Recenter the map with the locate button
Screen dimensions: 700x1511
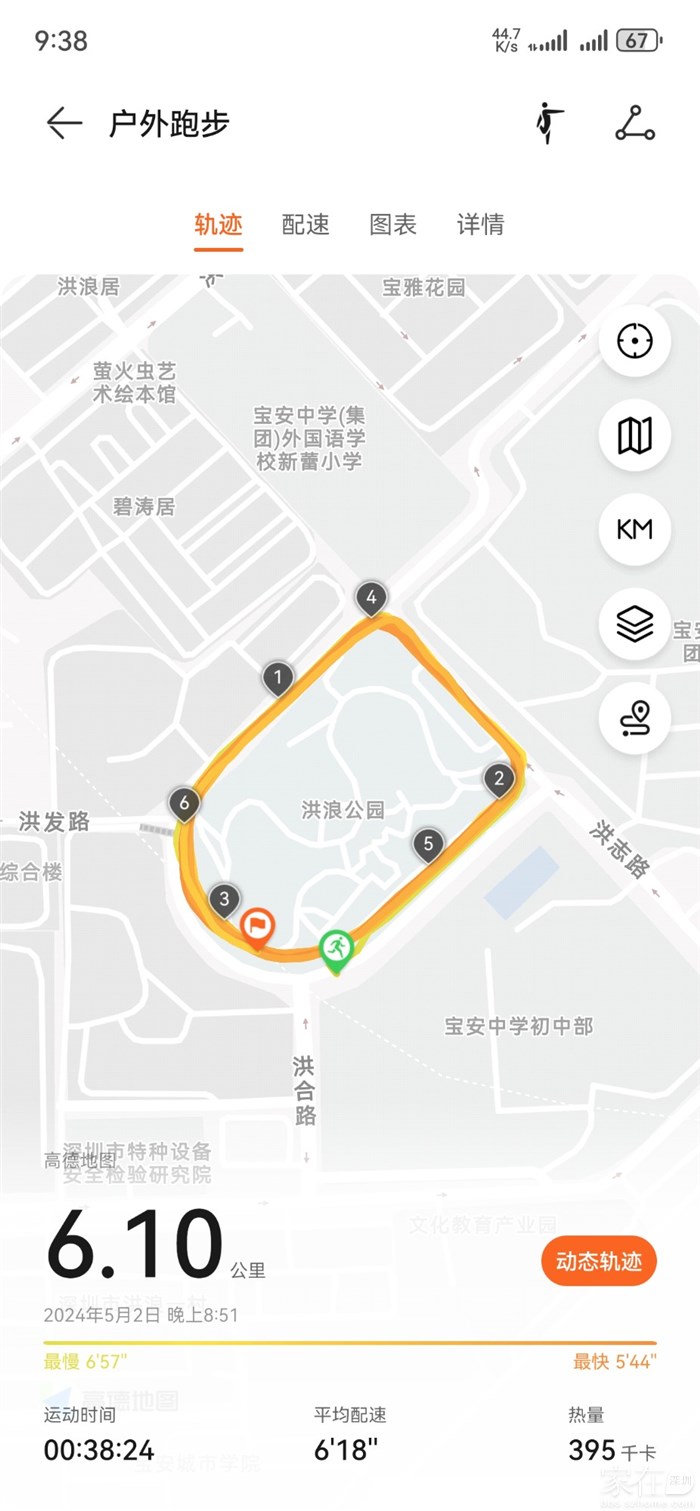pyautogui.click(x=634, y=341)
